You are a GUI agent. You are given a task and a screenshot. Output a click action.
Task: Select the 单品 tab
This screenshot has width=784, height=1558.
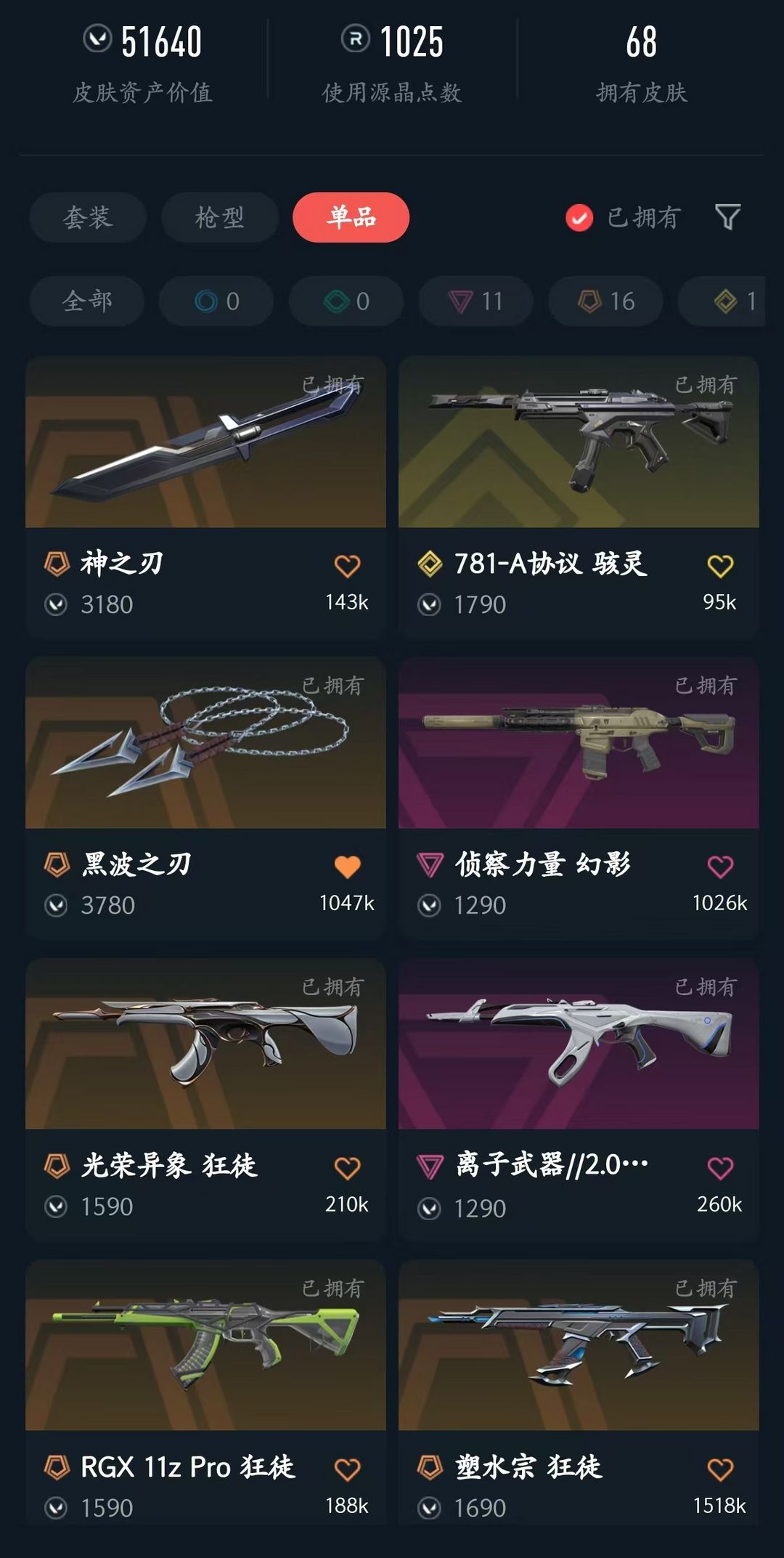coord(351,217)
